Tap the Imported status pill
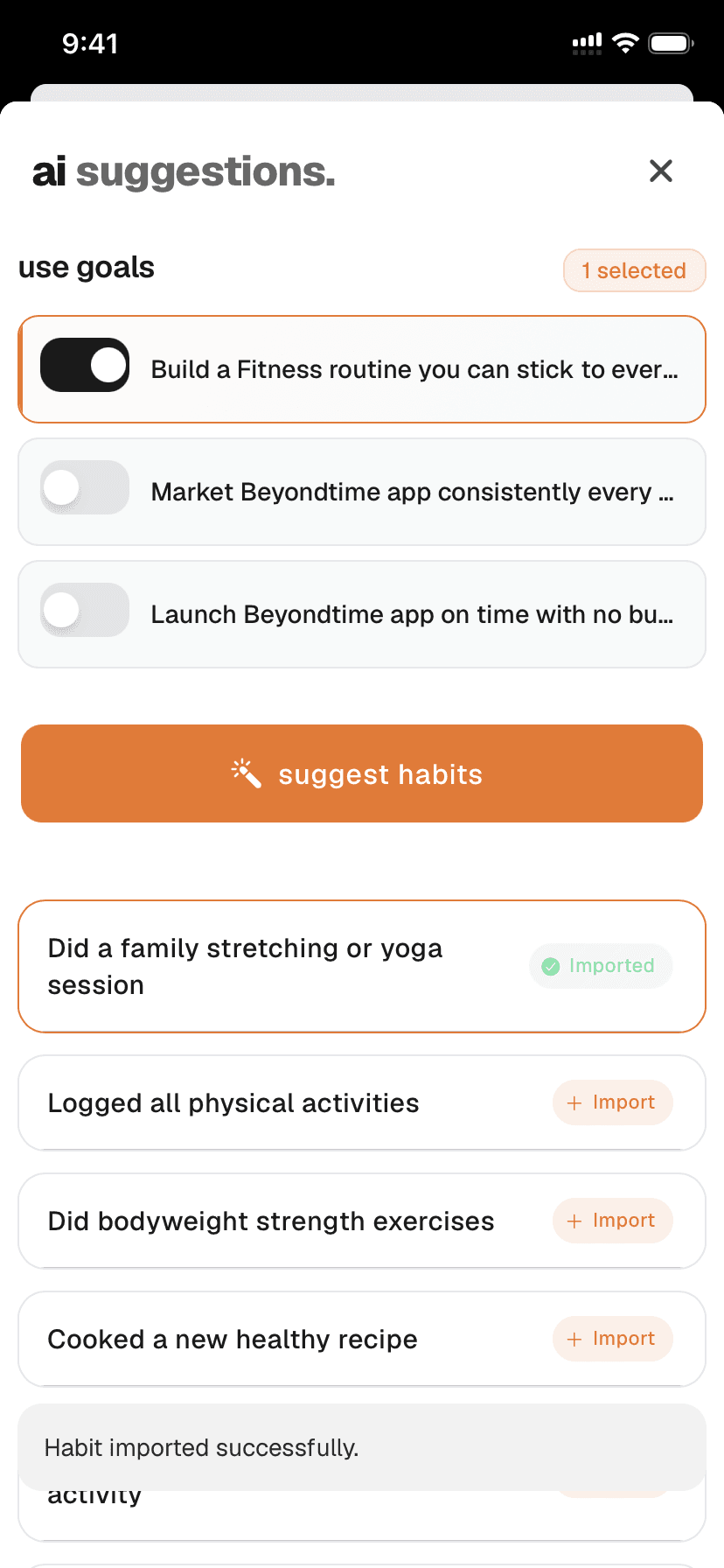 pos(600,966)
